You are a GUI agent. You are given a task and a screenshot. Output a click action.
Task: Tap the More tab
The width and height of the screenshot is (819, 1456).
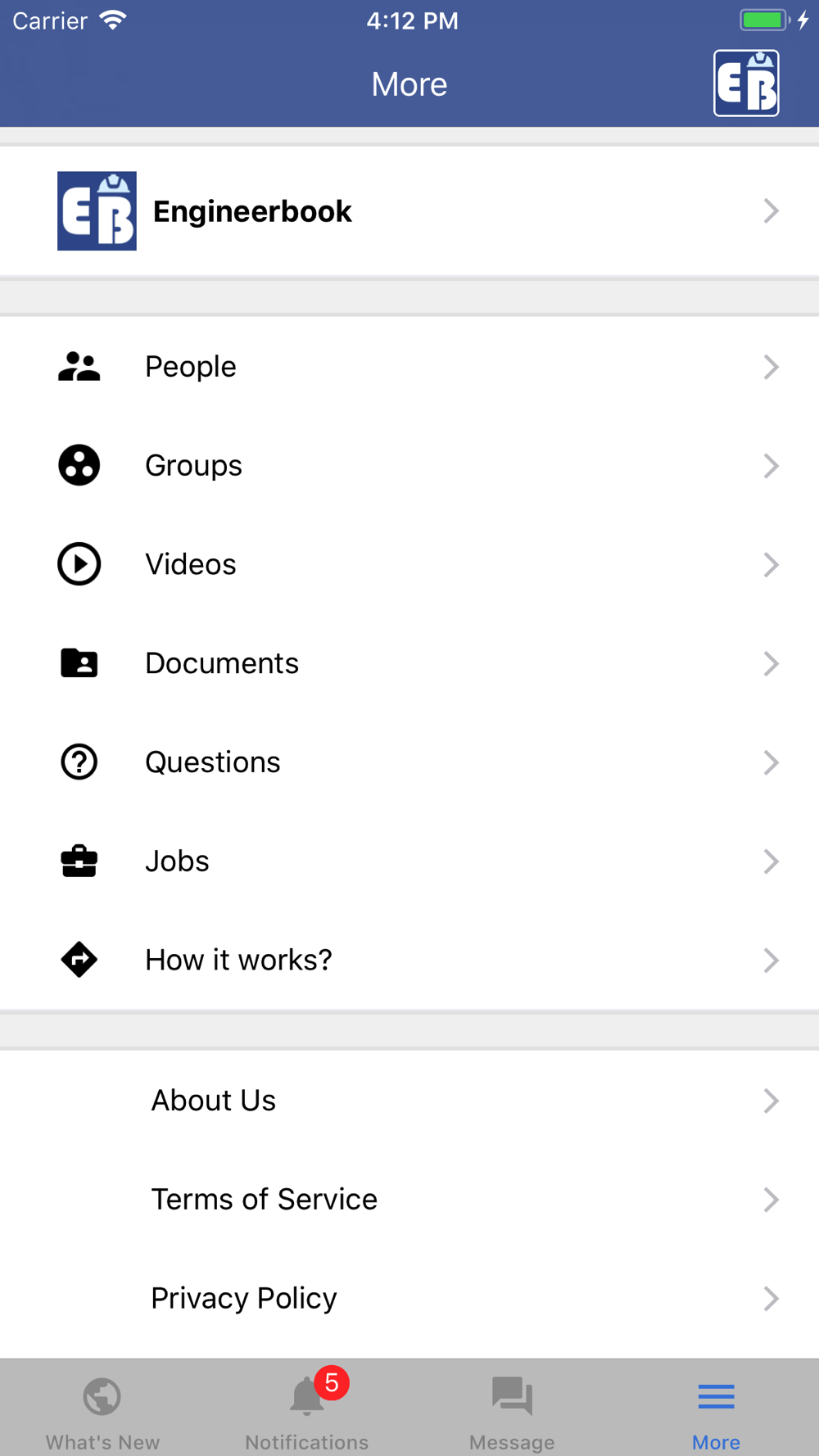(716, 1410)
